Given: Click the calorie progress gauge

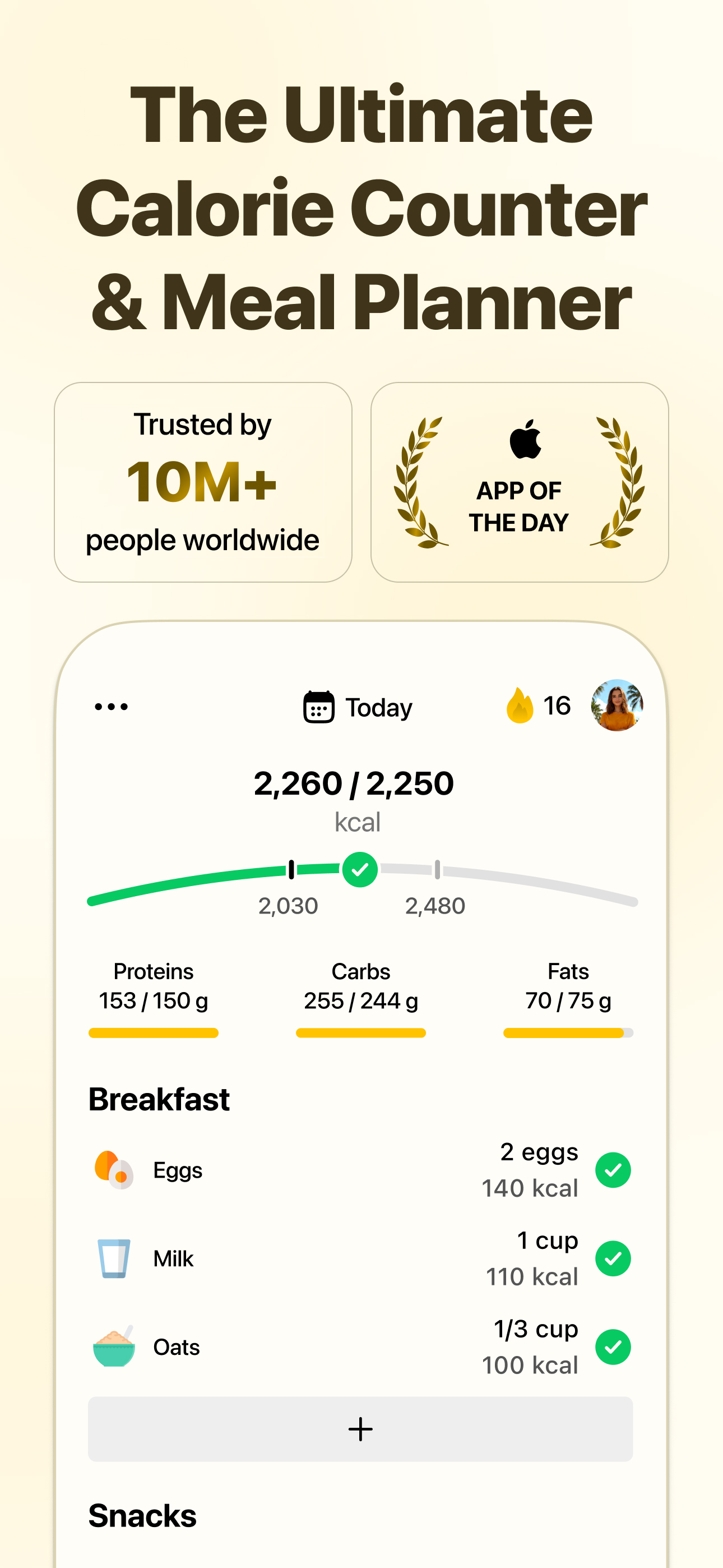Looking at the screenshot, I should 360,870.
